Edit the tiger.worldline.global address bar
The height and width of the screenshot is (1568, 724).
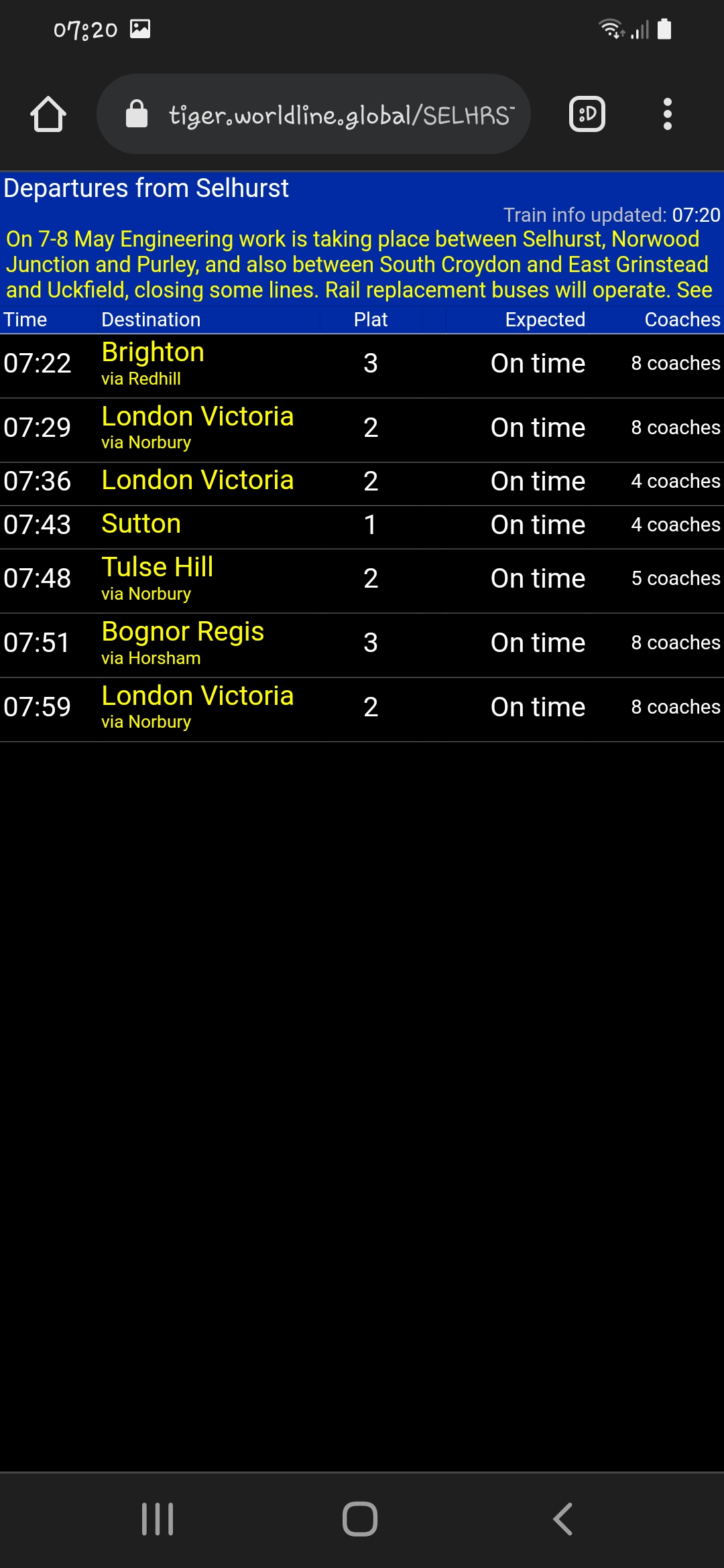coord(314,114)
